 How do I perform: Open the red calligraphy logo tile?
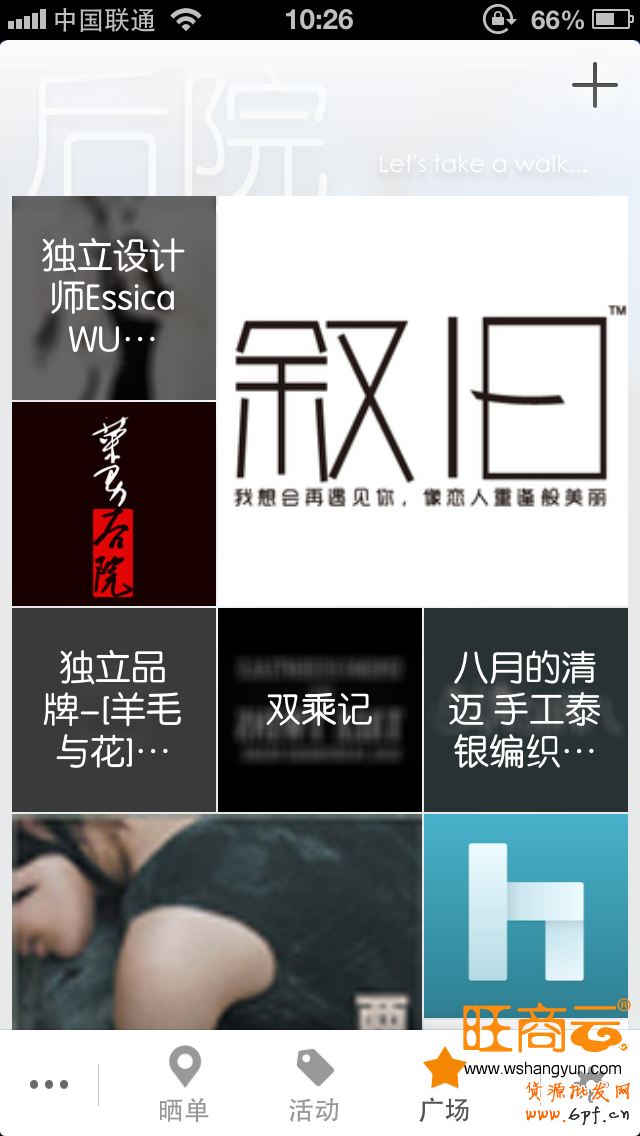tap(114, 504)
